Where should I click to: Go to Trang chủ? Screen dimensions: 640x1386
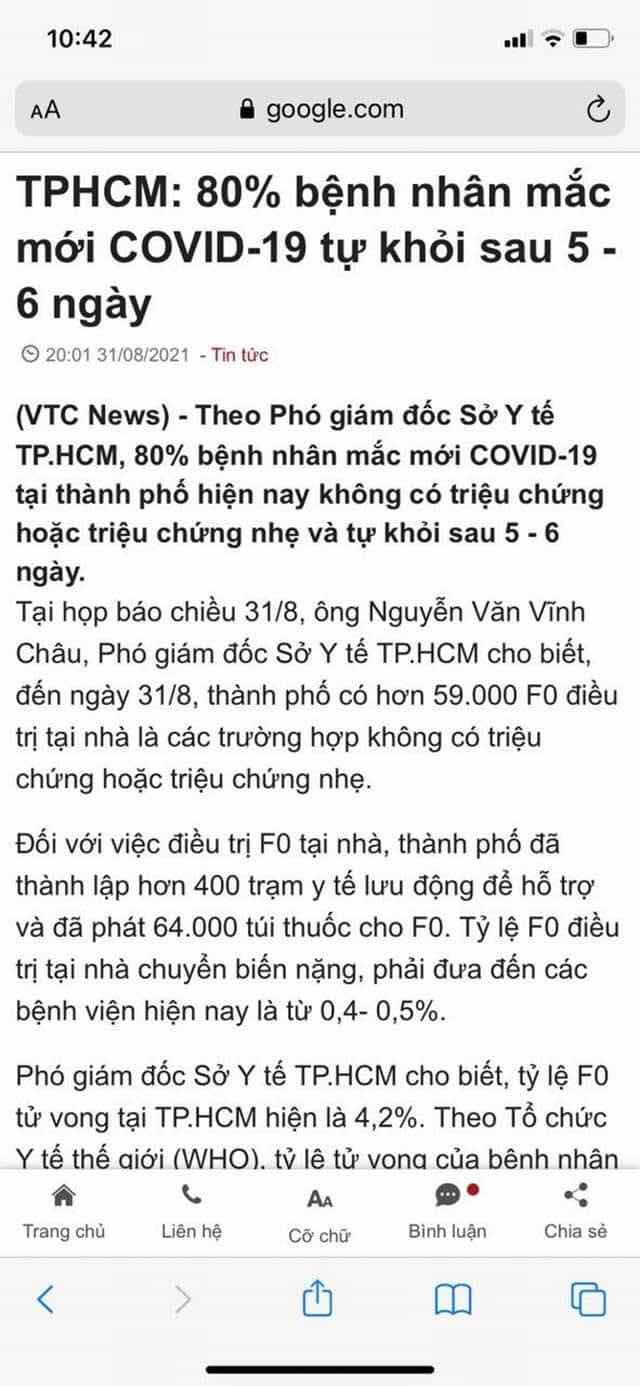(64, 1211)
